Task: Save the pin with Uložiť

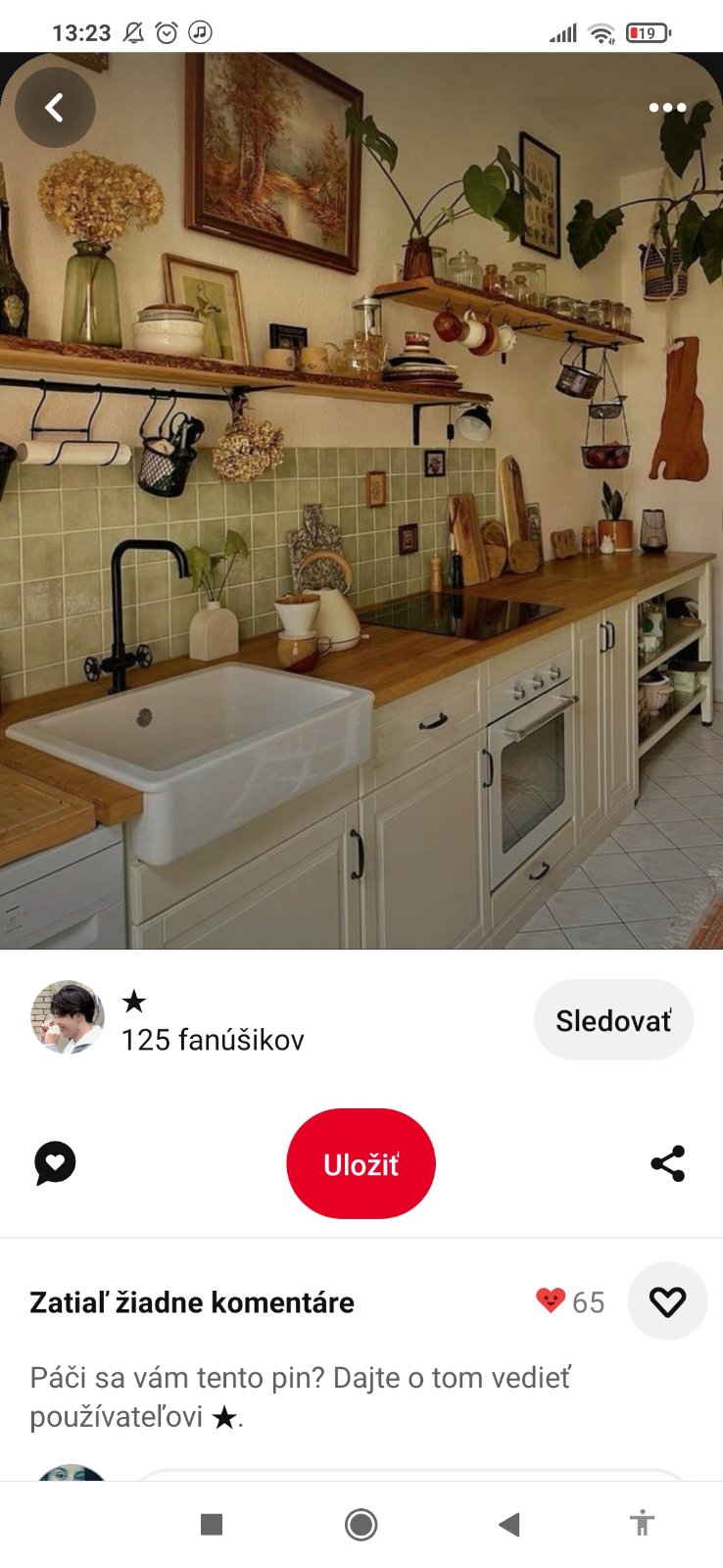Action: [x=361, y=1164]
